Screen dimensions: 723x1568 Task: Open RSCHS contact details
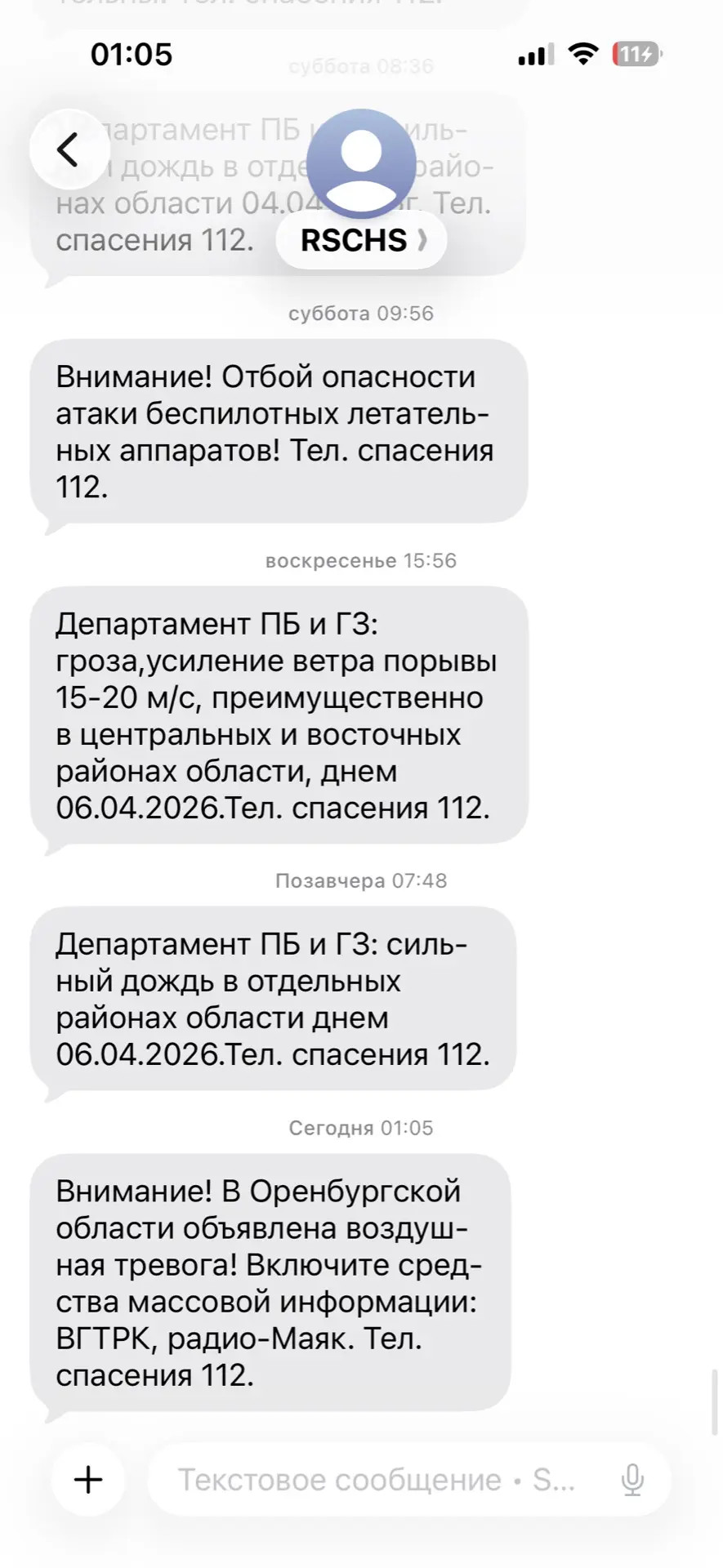click(362, 240)
